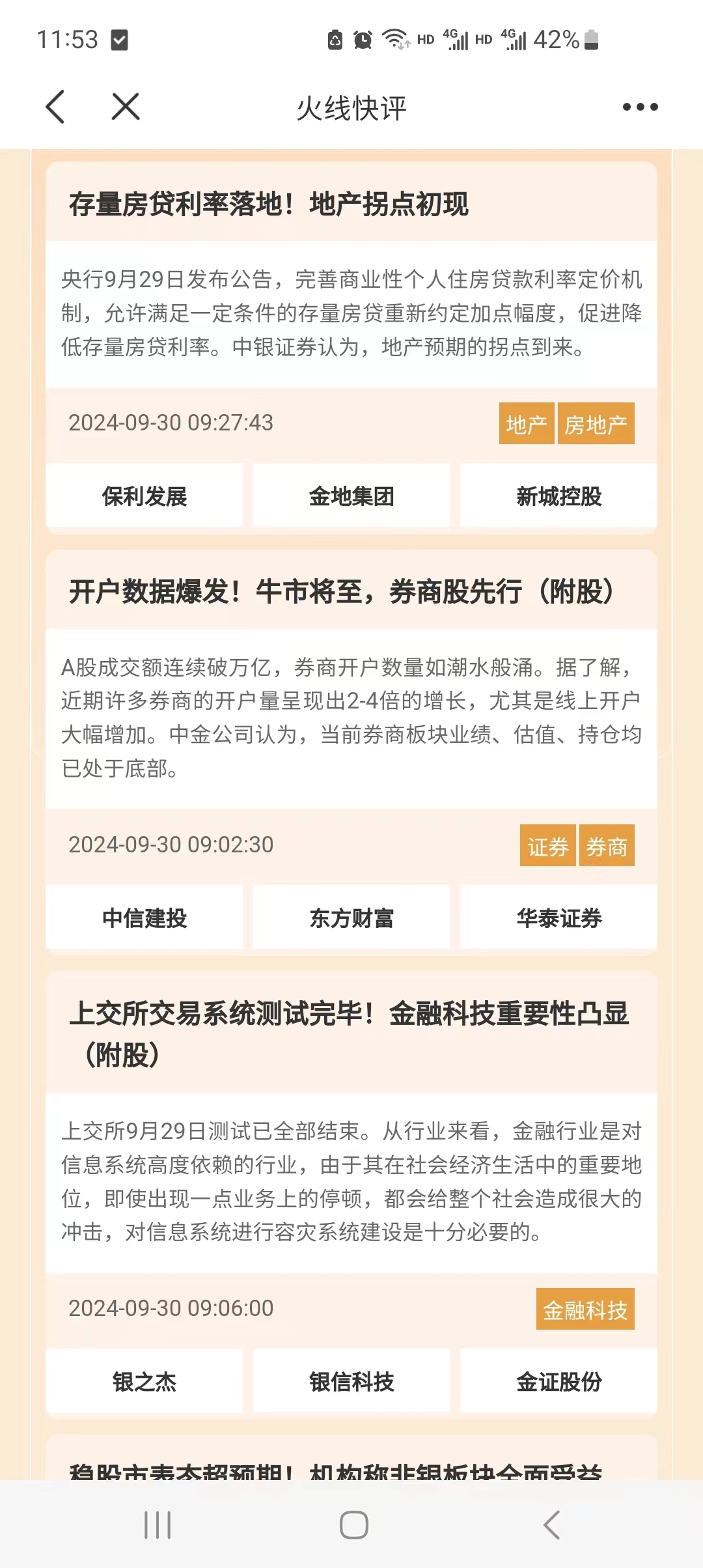View stock 中信建投
703x1568 pixels.
145,918
